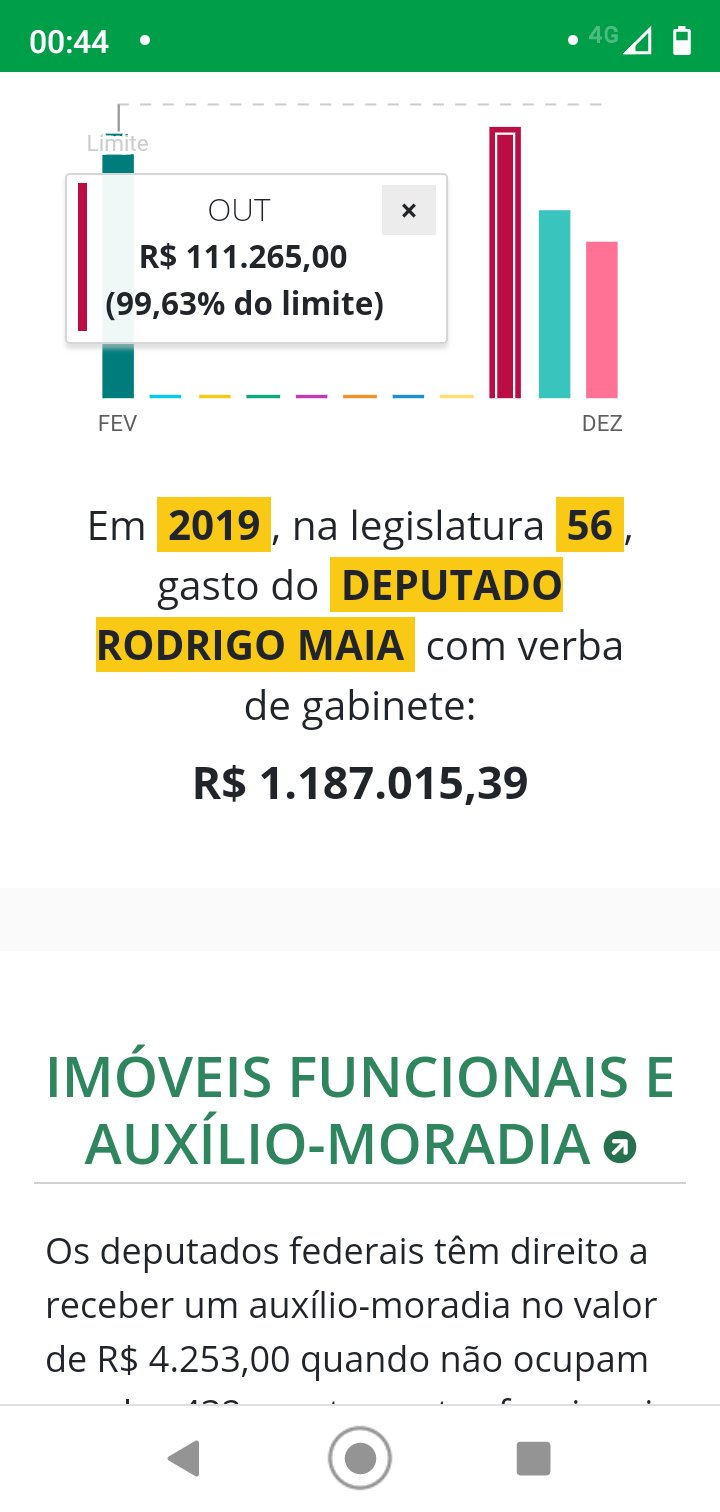Screen dimensions: 720x1512
Task: Go back using system back button
Action: (x=184, y=1458)
